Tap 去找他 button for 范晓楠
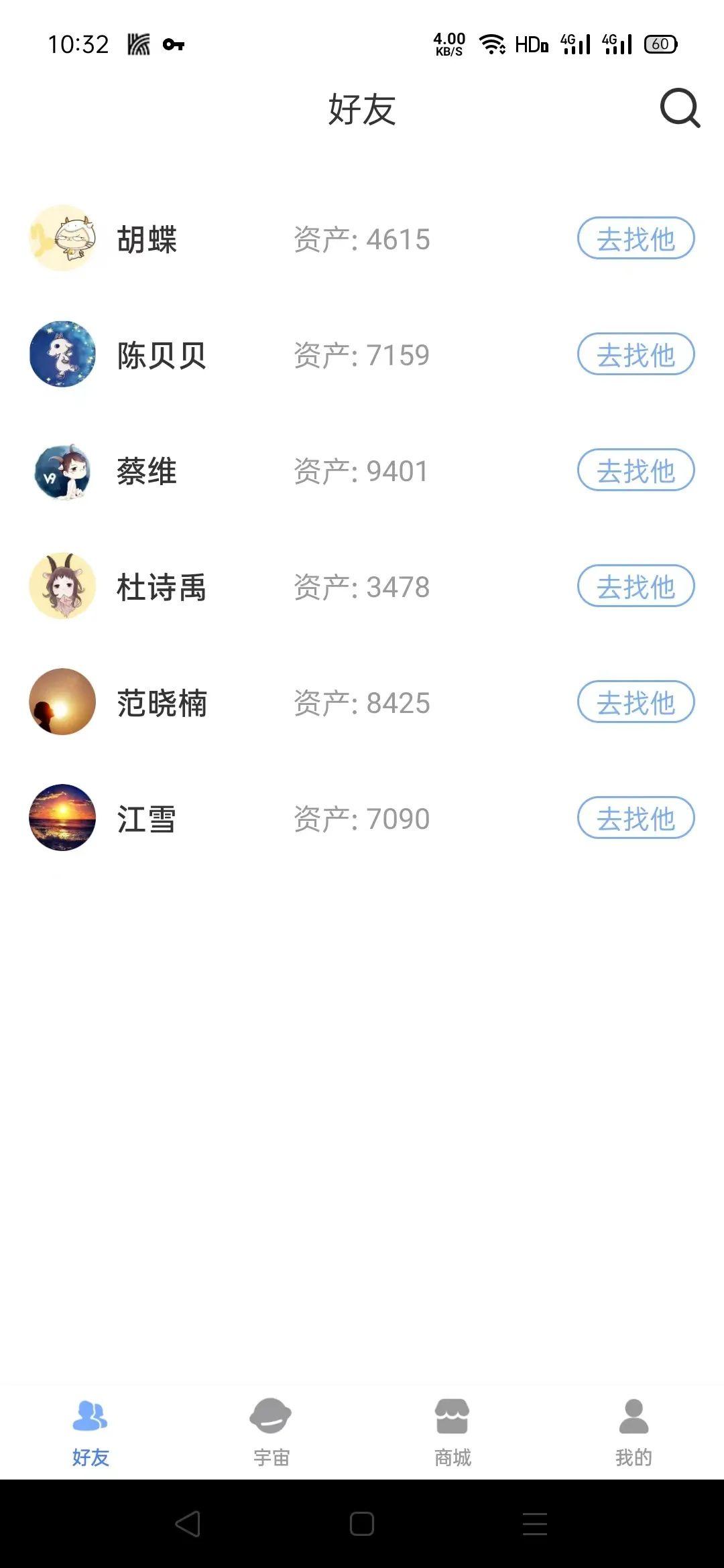This screenshot has width=724, height=1568. click(x=636, y=702)
